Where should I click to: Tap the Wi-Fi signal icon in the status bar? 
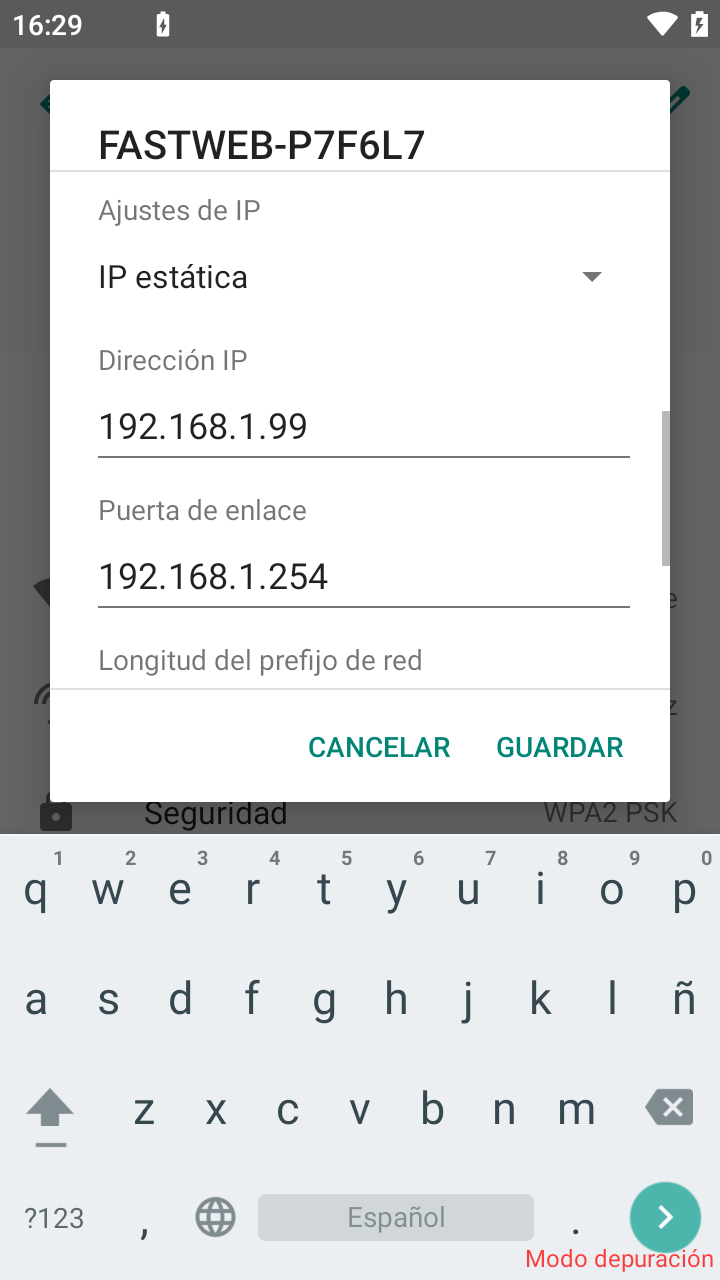[x=659, y=24]
